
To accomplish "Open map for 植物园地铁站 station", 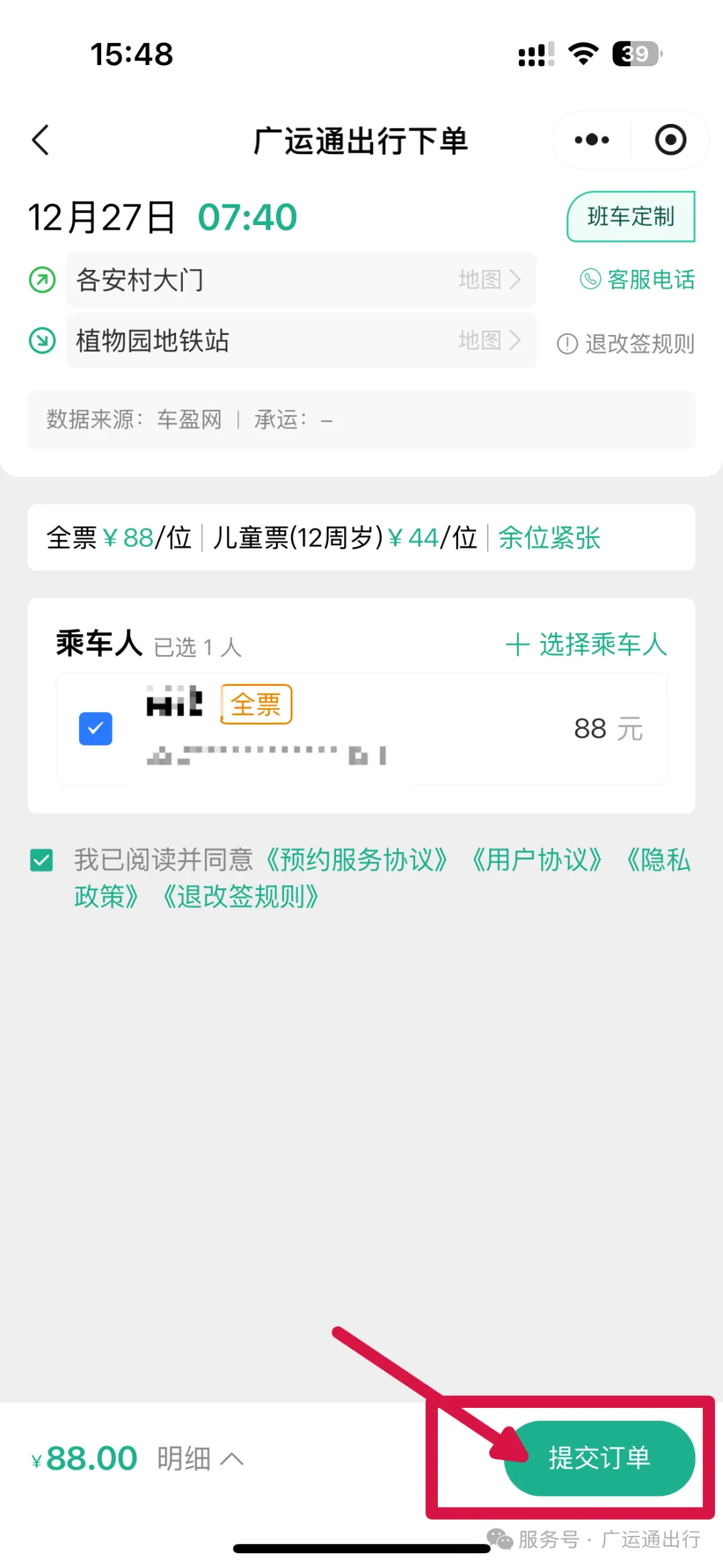I will click(x=489, y=340).
